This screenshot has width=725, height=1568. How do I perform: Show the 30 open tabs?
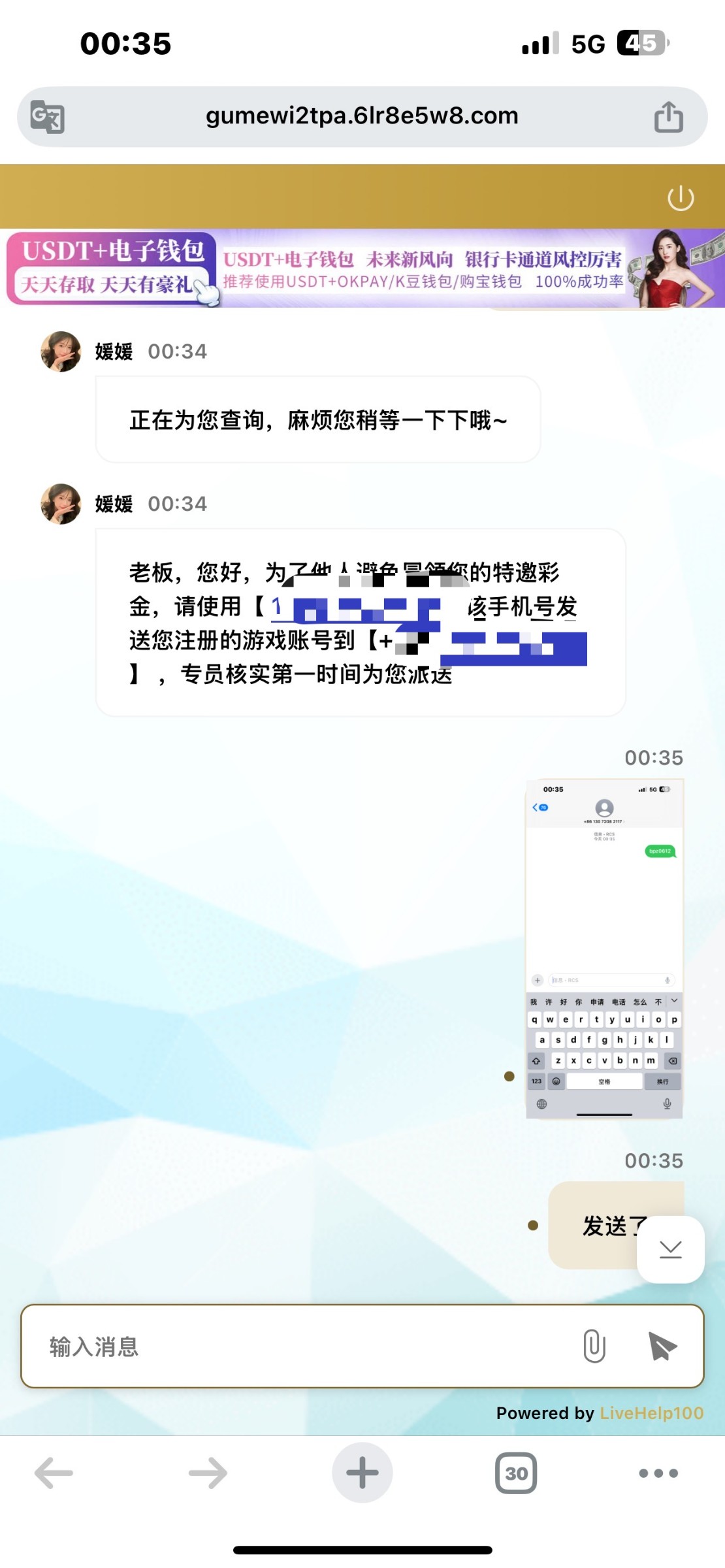tap(516, 1473)
